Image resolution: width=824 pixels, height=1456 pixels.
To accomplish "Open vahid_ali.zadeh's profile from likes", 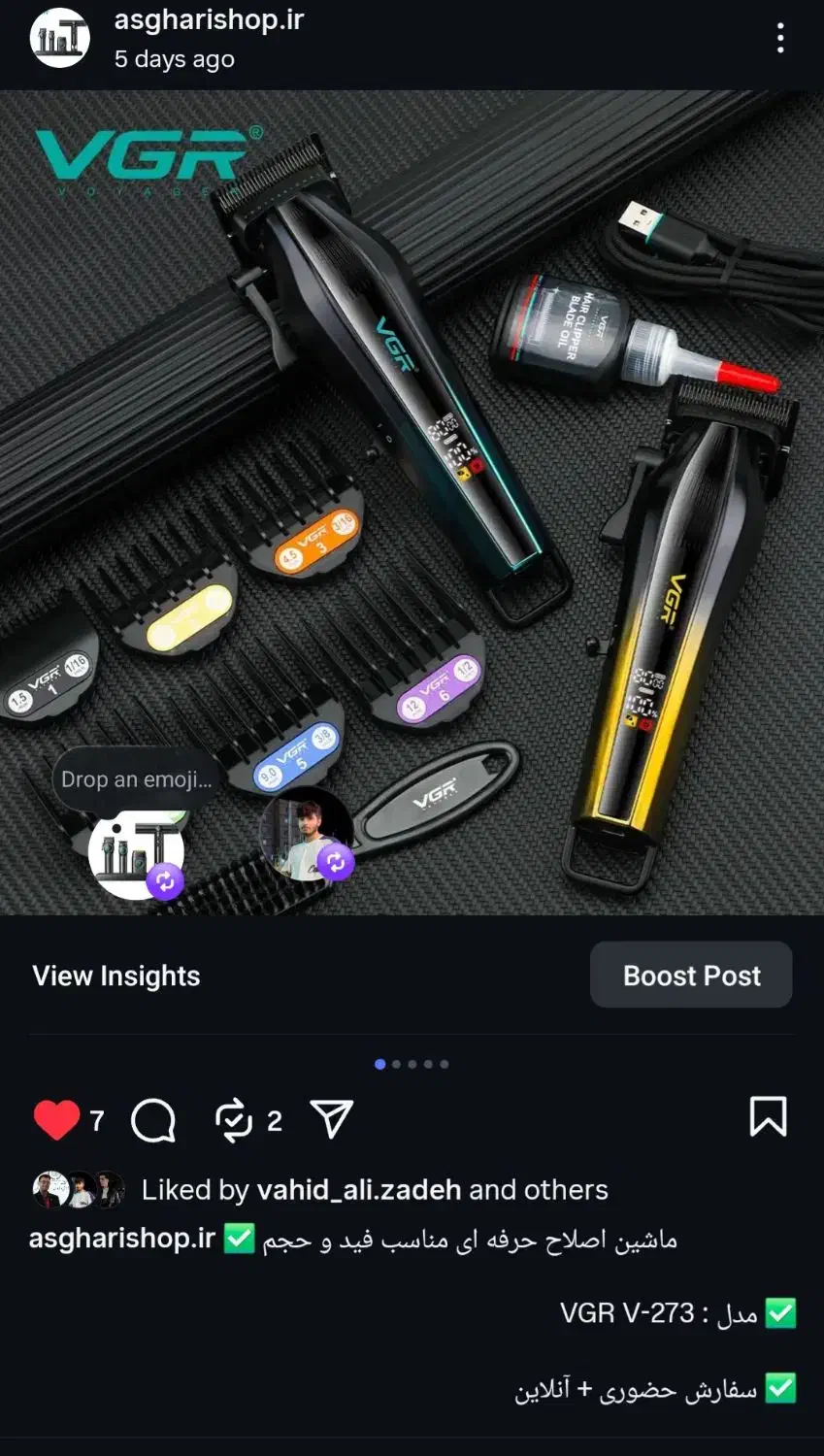I will 358,1190.
